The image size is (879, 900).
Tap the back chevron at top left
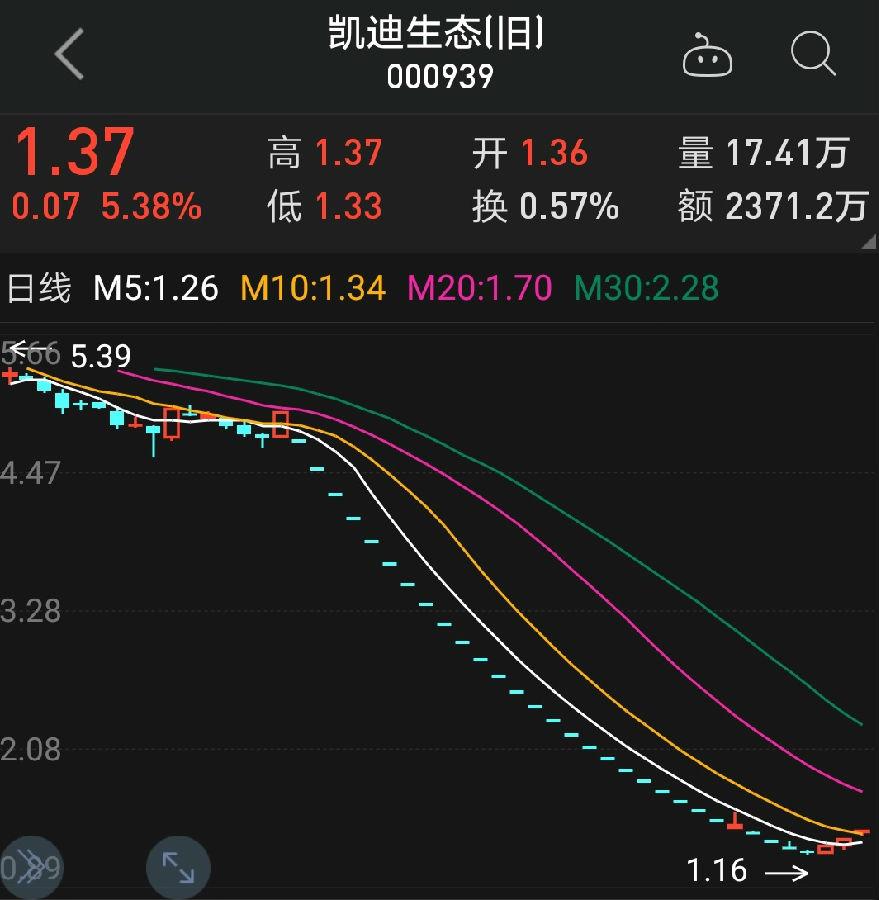pos(67,55)
